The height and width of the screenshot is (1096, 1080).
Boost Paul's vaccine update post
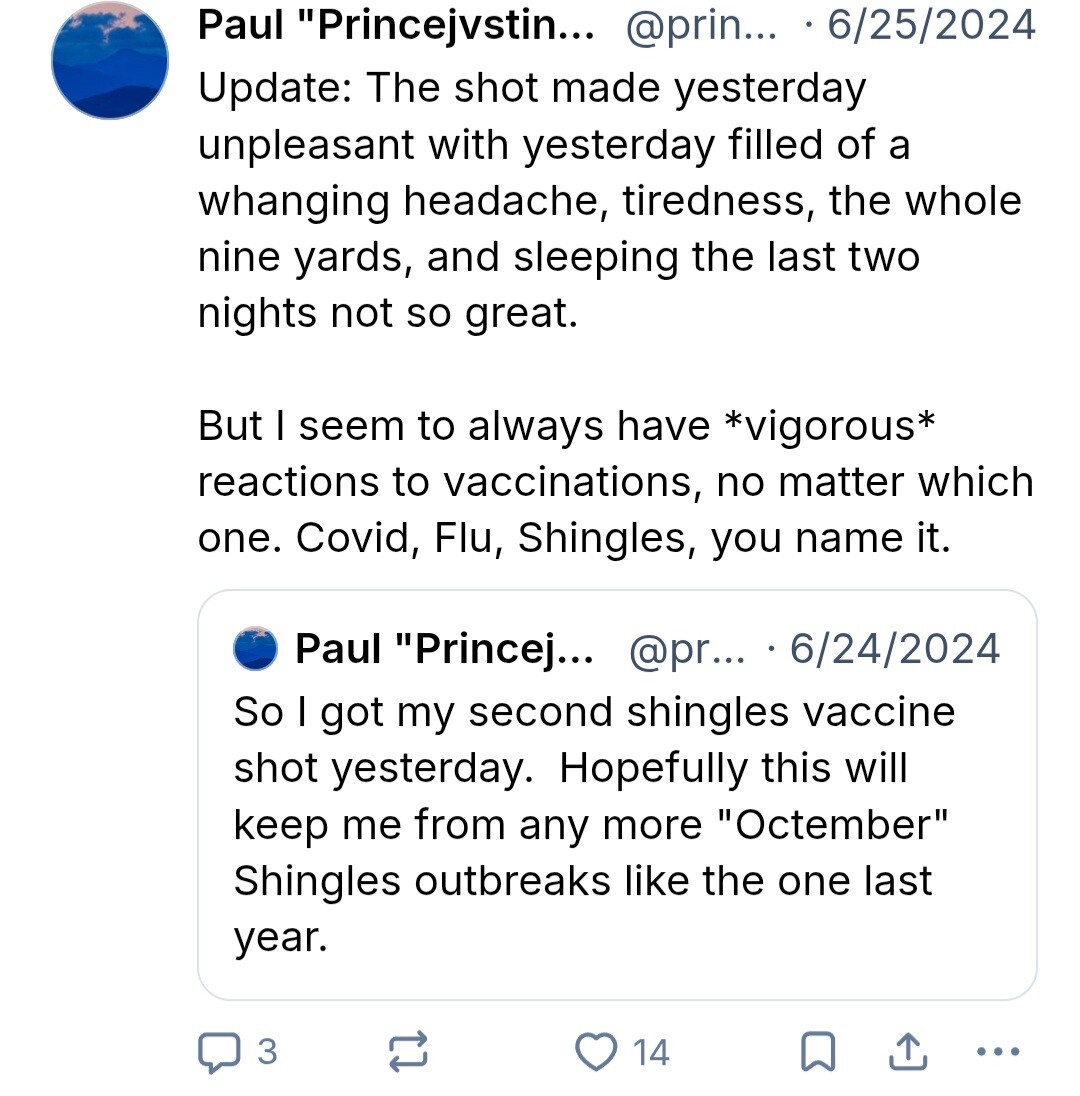pos(408,1052)
